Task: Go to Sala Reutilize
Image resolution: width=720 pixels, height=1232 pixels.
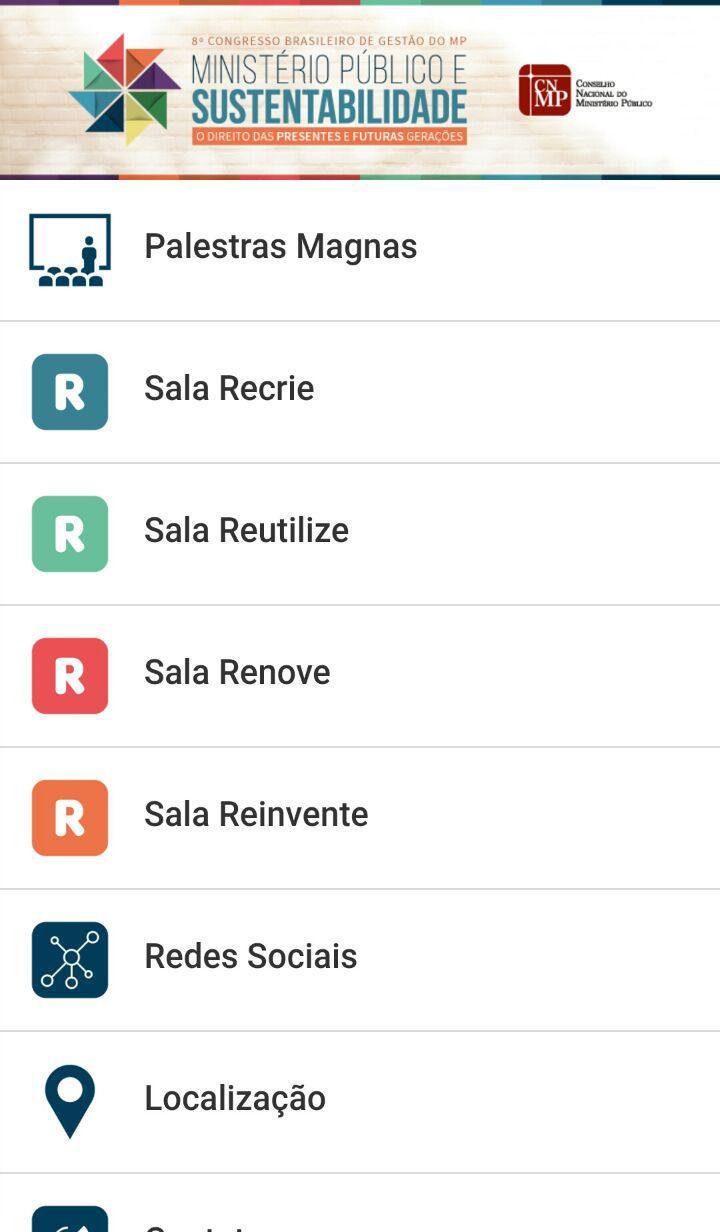Action: tap(246, 531)
